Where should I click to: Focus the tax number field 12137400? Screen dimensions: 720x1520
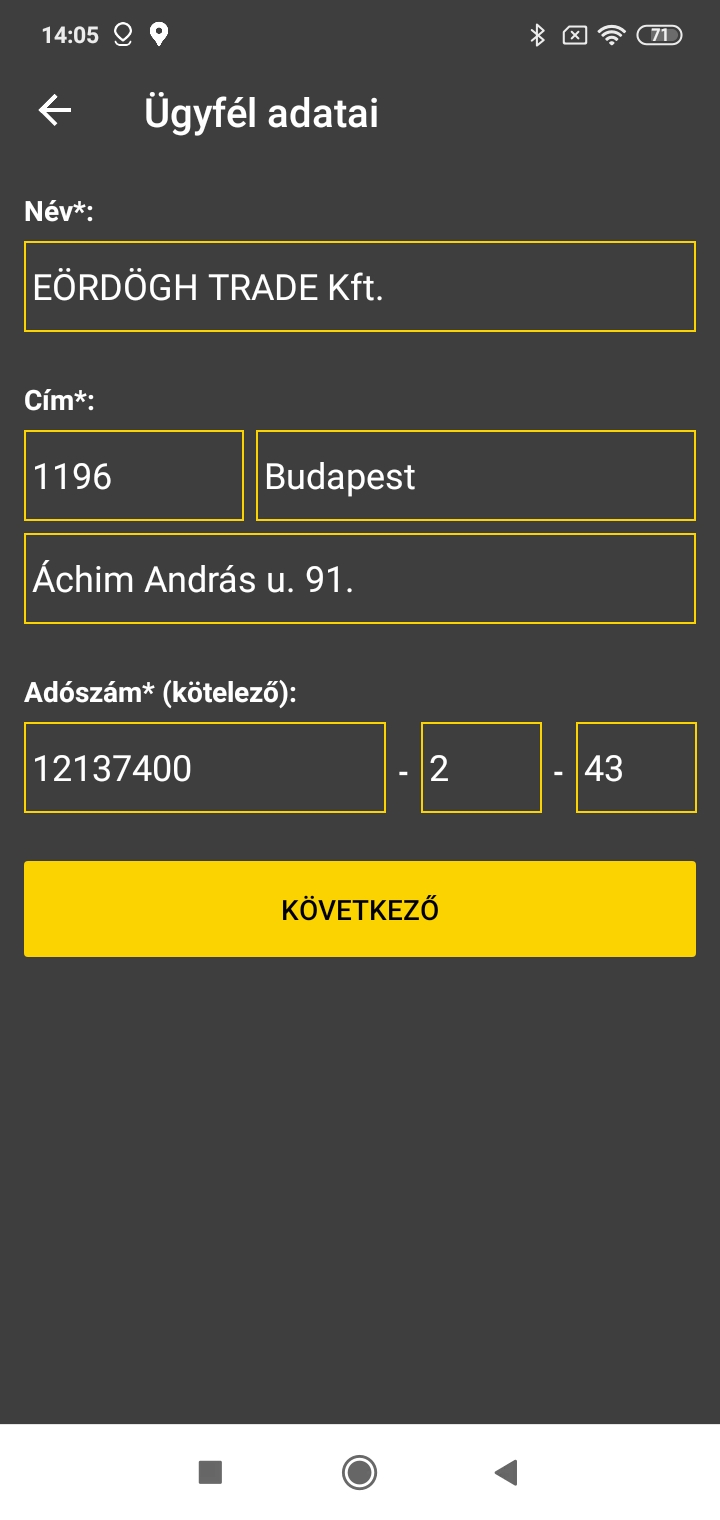coord(205,768)
